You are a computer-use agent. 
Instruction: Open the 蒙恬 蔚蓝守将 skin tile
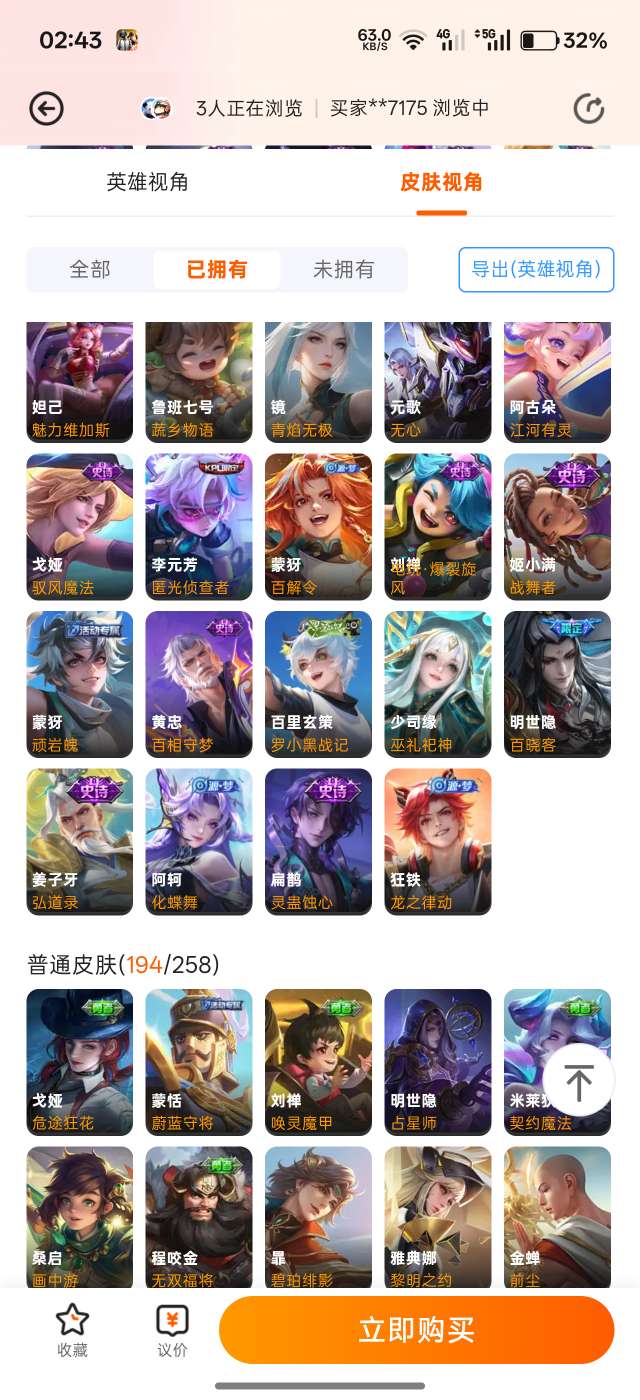pyautogui.click(x=199, y=1062)
